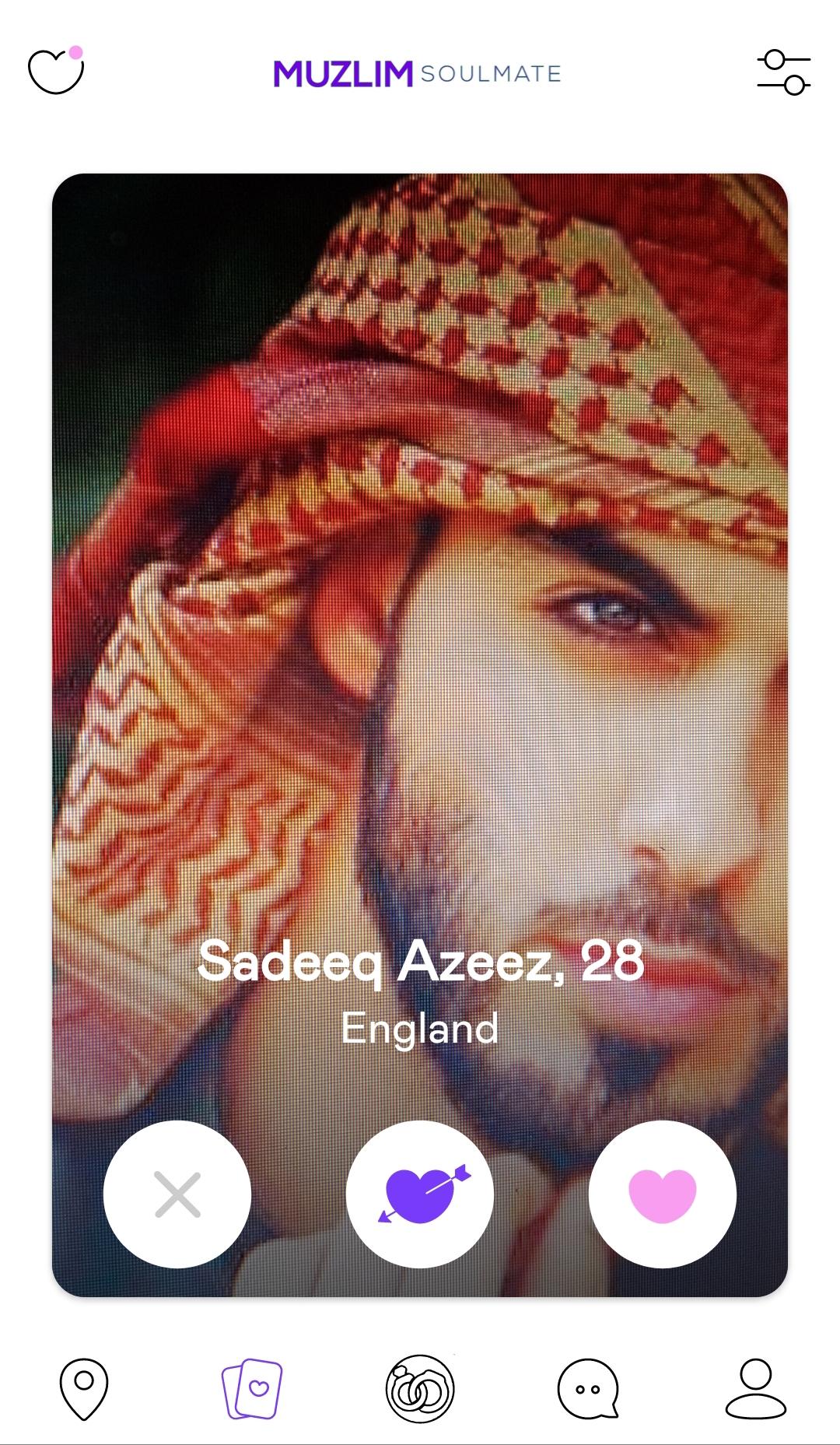Open the filter settings sliders
This screenshot has height=1445, width=840.
click(784, 72)
